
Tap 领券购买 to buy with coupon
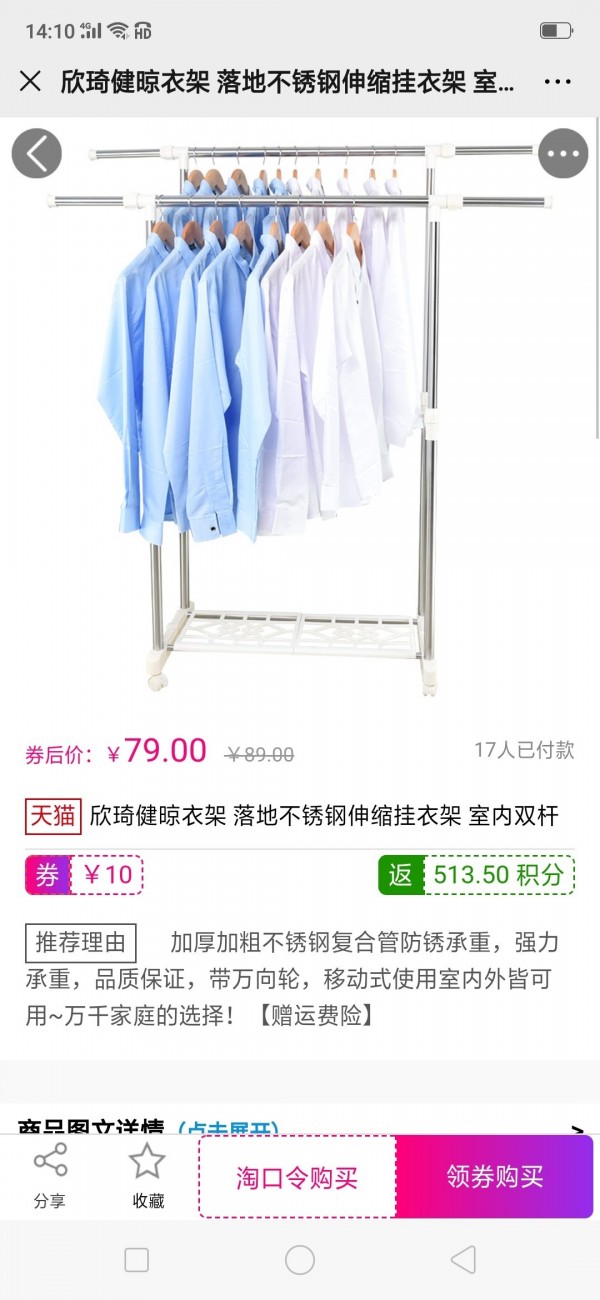494,1177
